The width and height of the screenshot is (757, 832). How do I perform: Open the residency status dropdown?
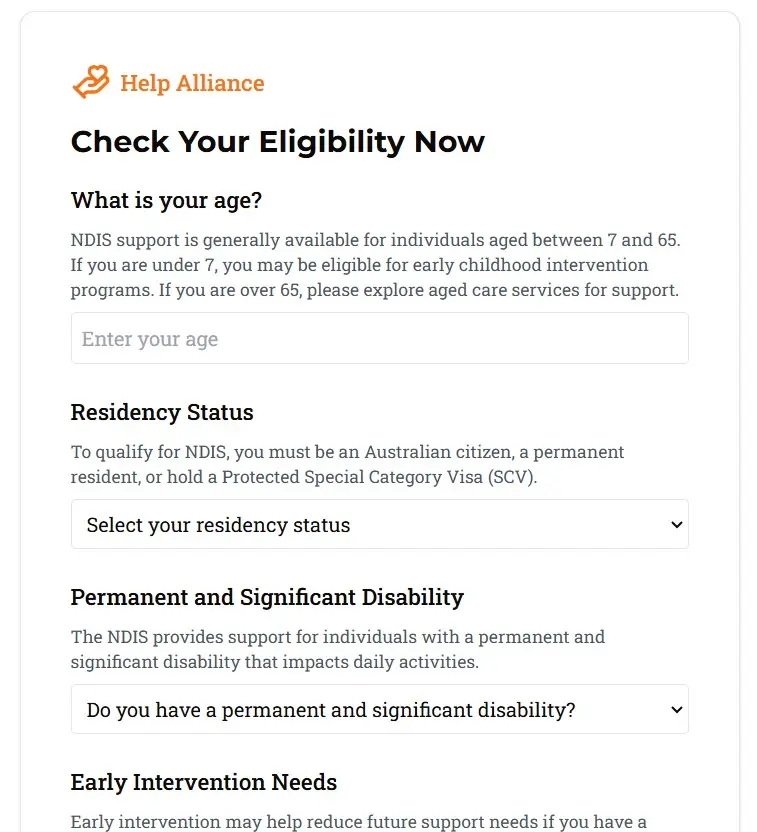point(379,524)
